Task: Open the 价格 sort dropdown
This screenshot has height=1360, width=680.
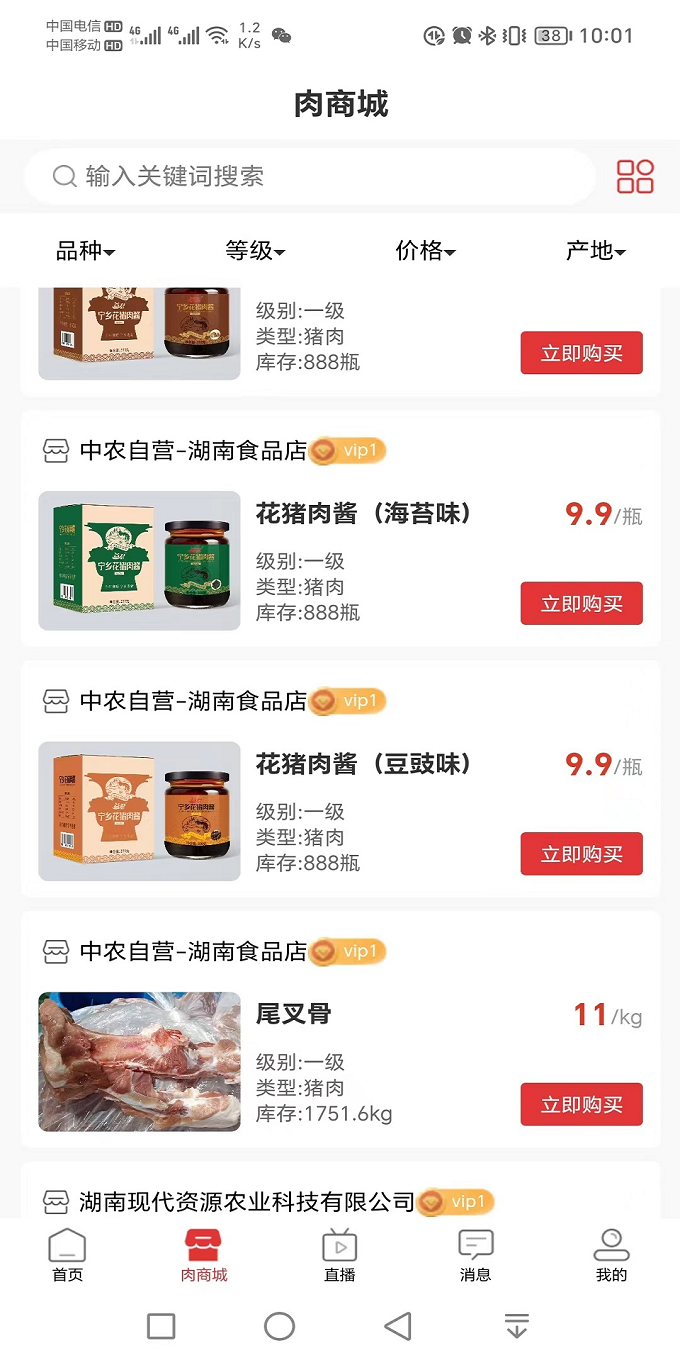Action: (425, 251)
